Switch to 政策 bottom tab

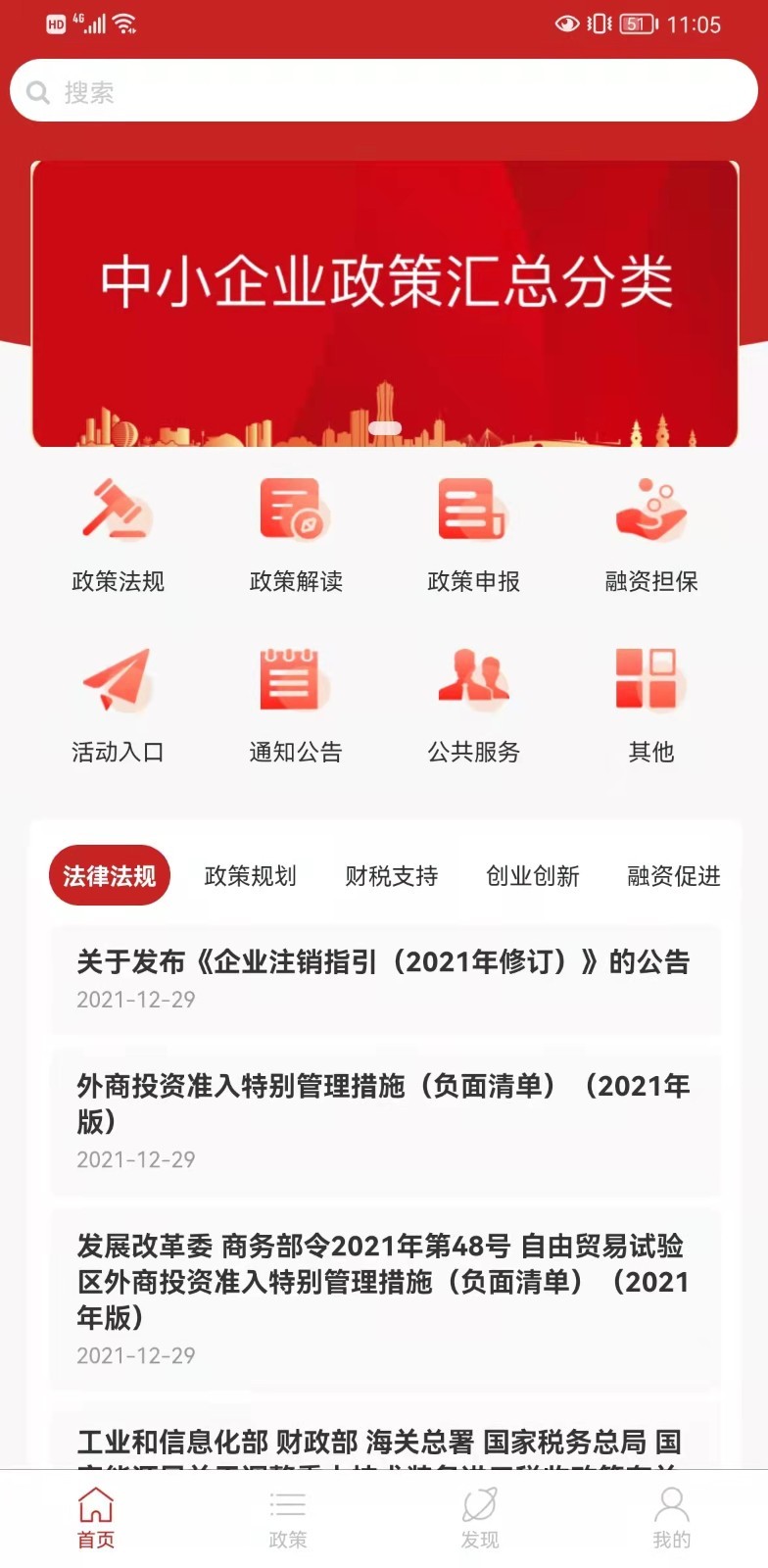click(x=288, y=1519)
